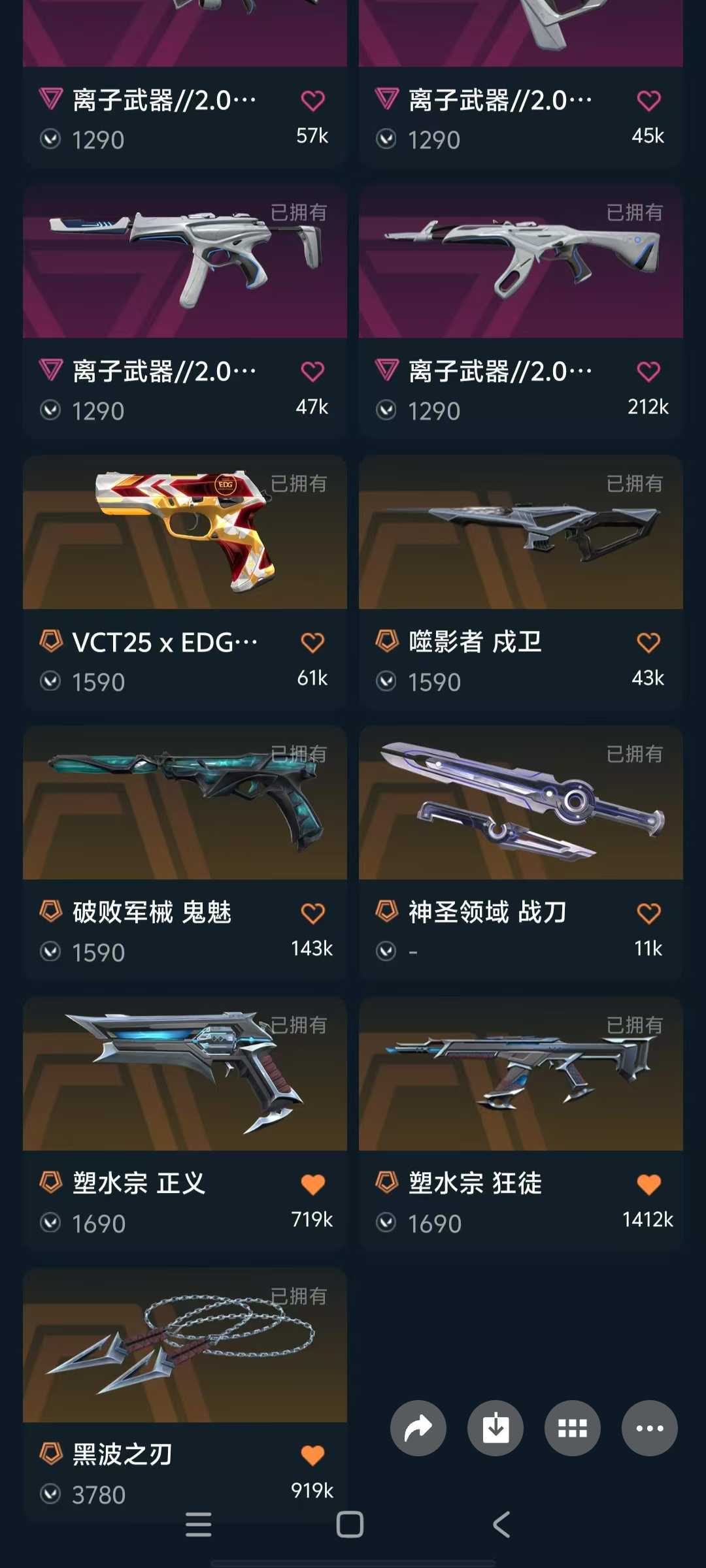Open the VCT25 x EDG pistol skin card

[x=185, y=581]
